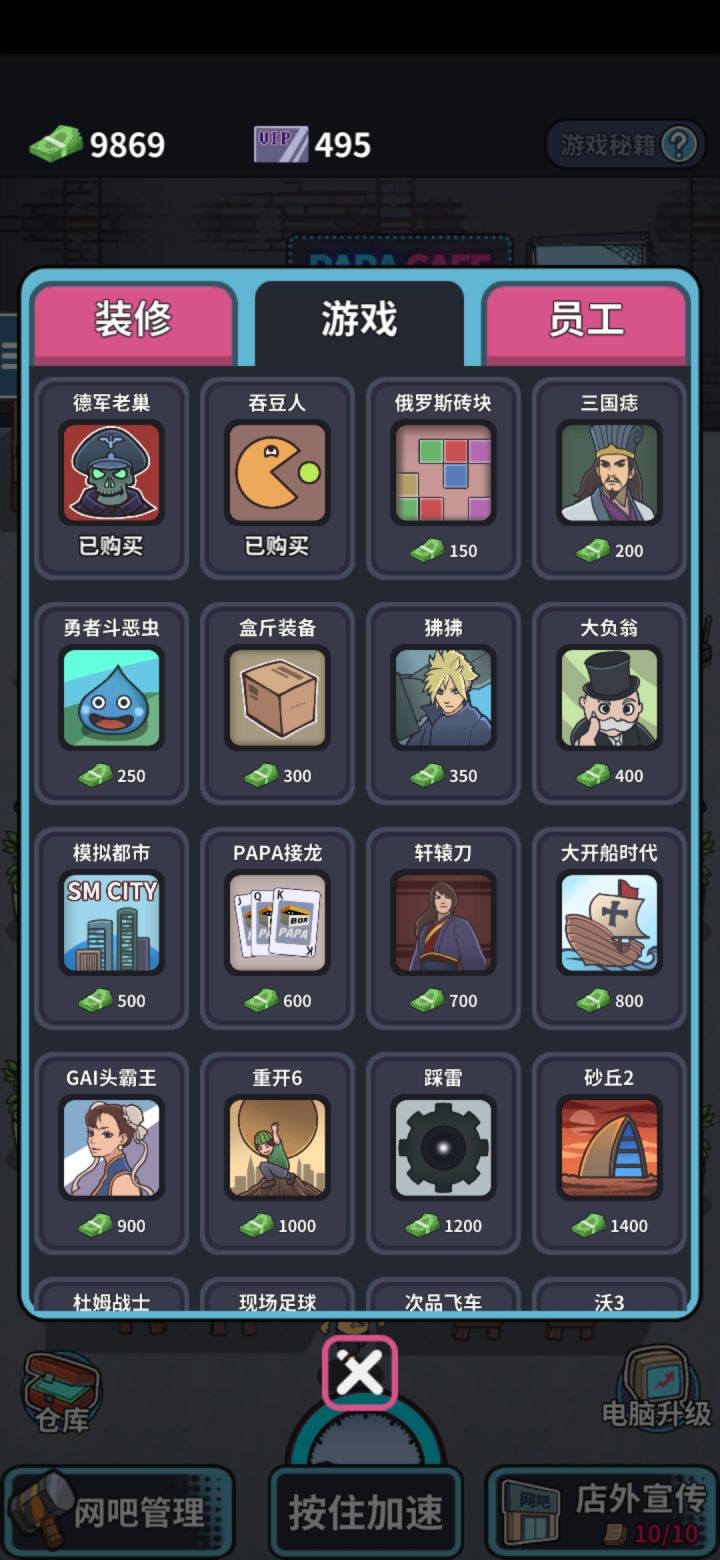The height and width of the screenshot is (1560, 720).
Task: Close the shop panel with the X
Action: coord(360,1373)
